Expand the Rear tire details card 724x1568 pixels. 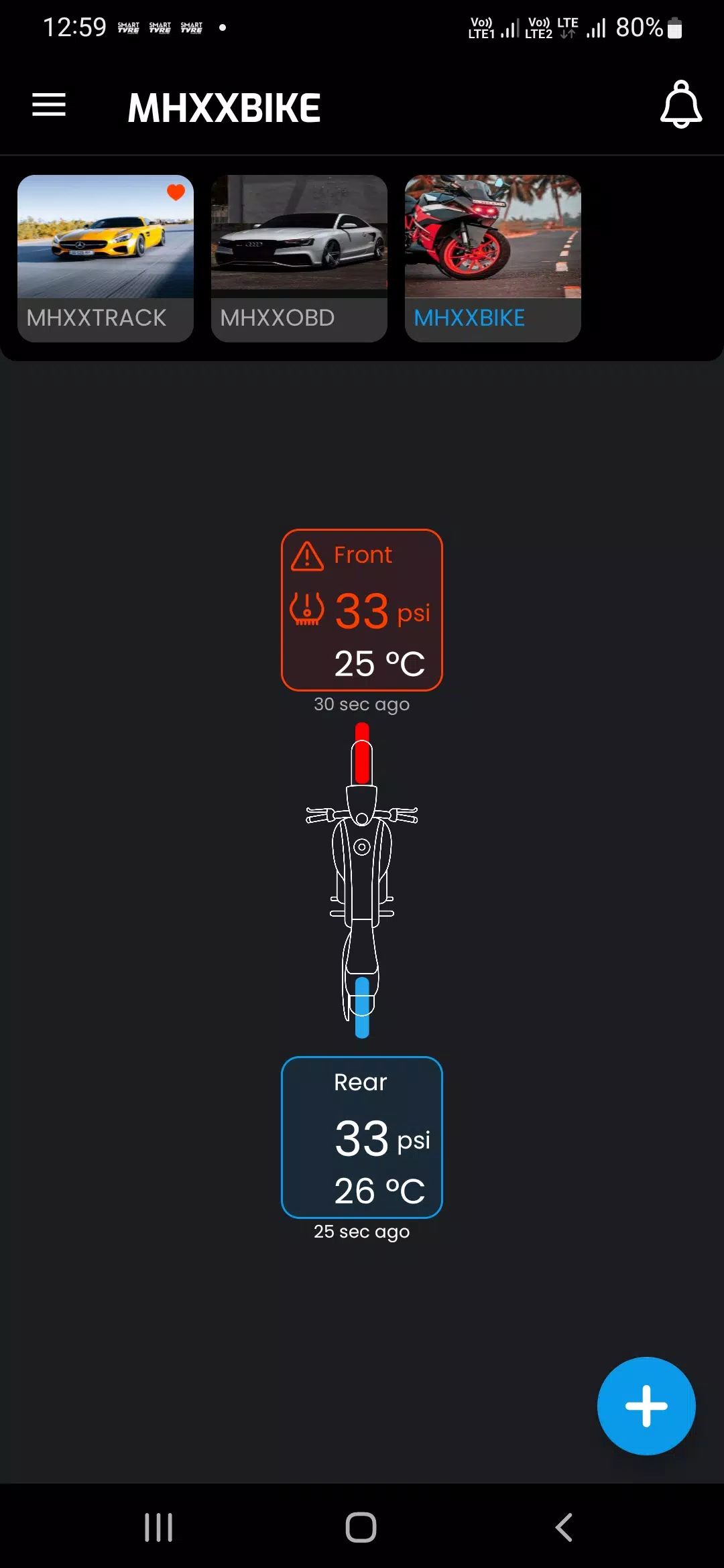(361, 1137)
